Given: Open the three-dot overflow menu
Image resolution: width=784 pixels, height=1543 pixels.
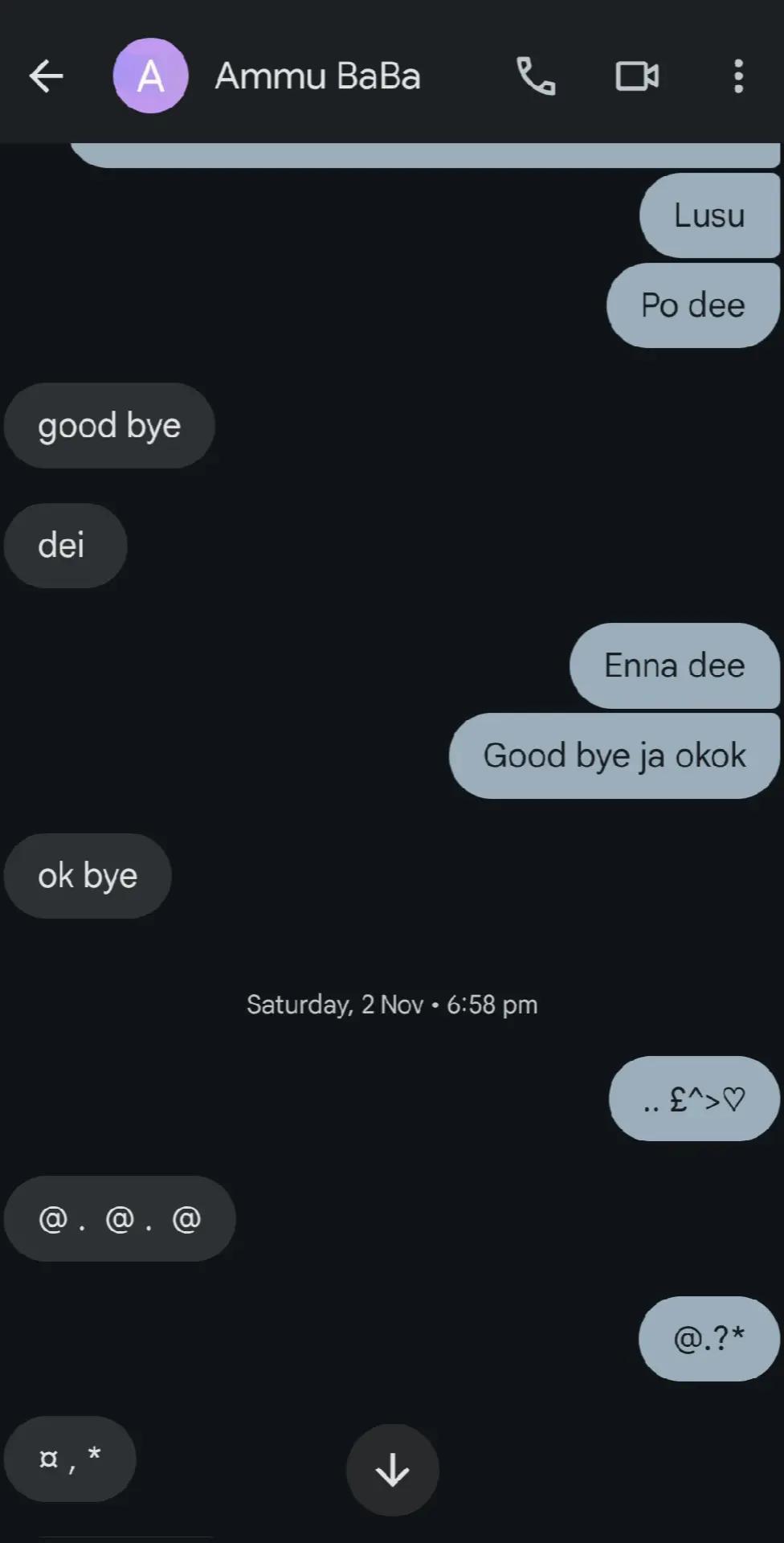Looking at the screenshot, I should click(738, 76).
